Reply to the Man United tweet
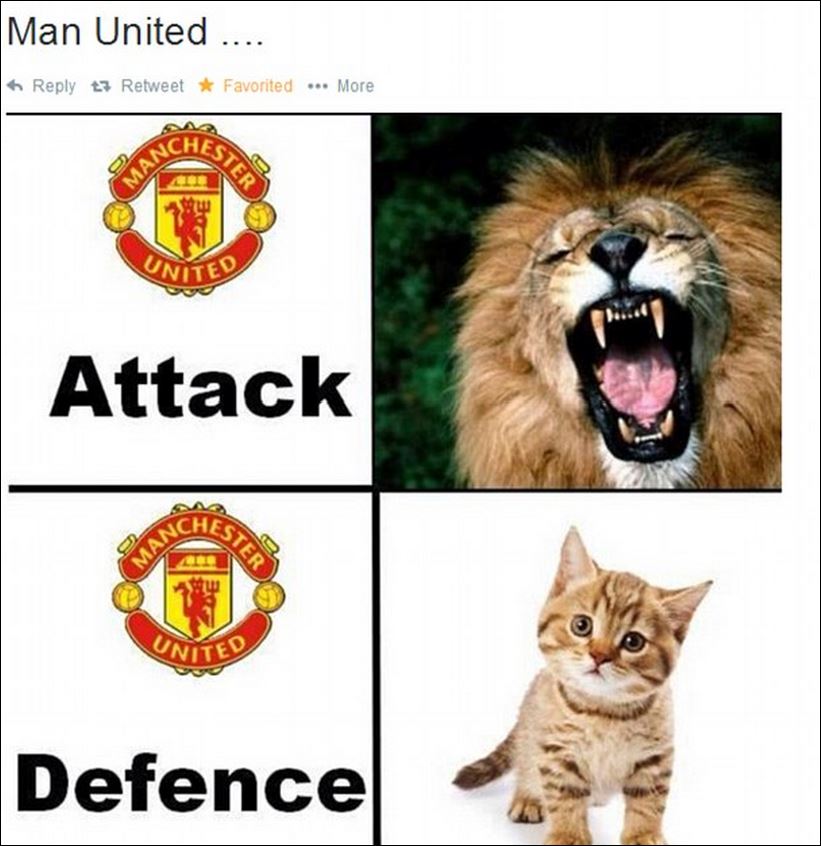821x846 pixels. coord(42,86)
